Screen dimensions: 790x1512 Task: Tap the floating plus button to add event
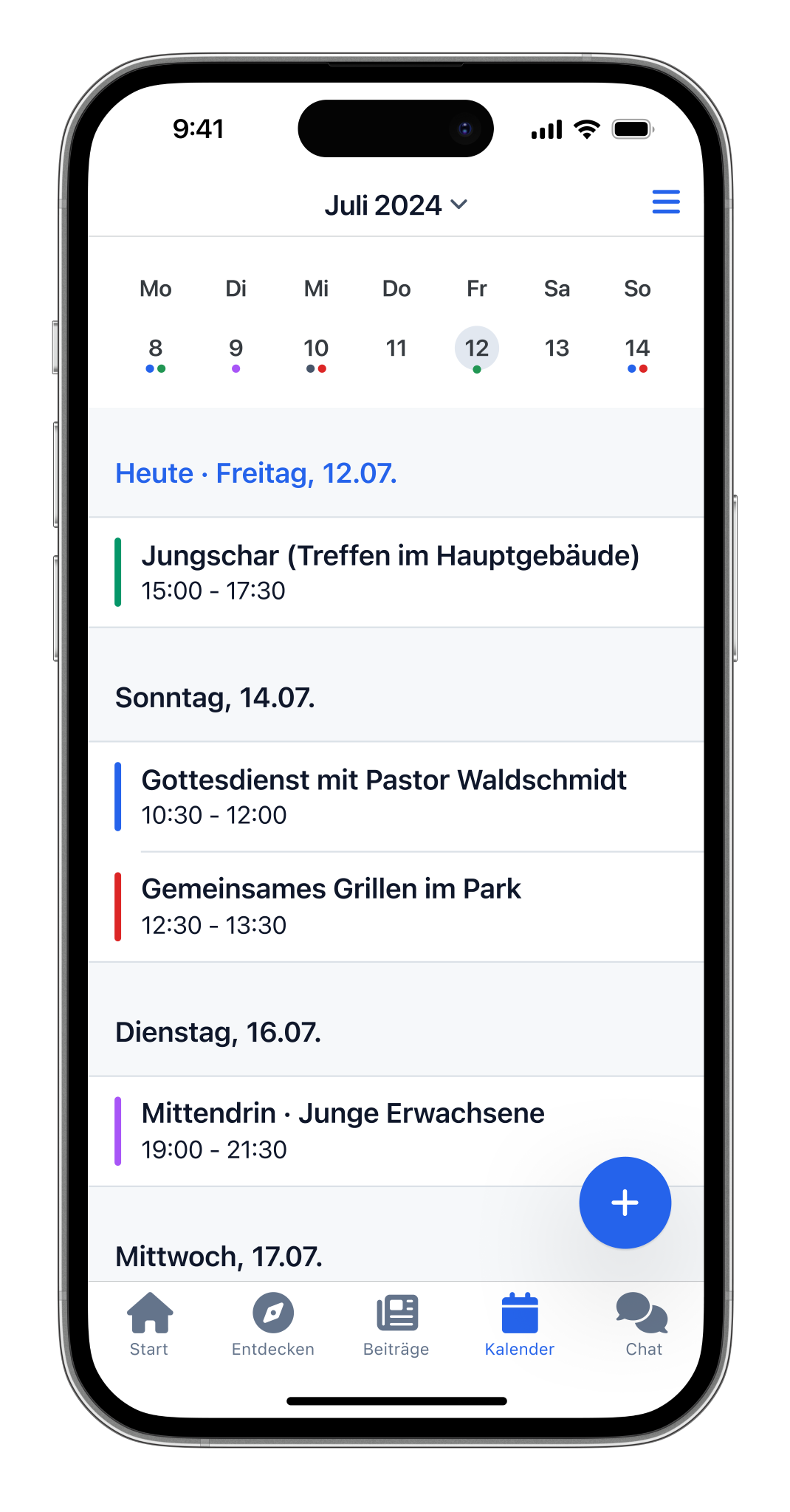625,1203
